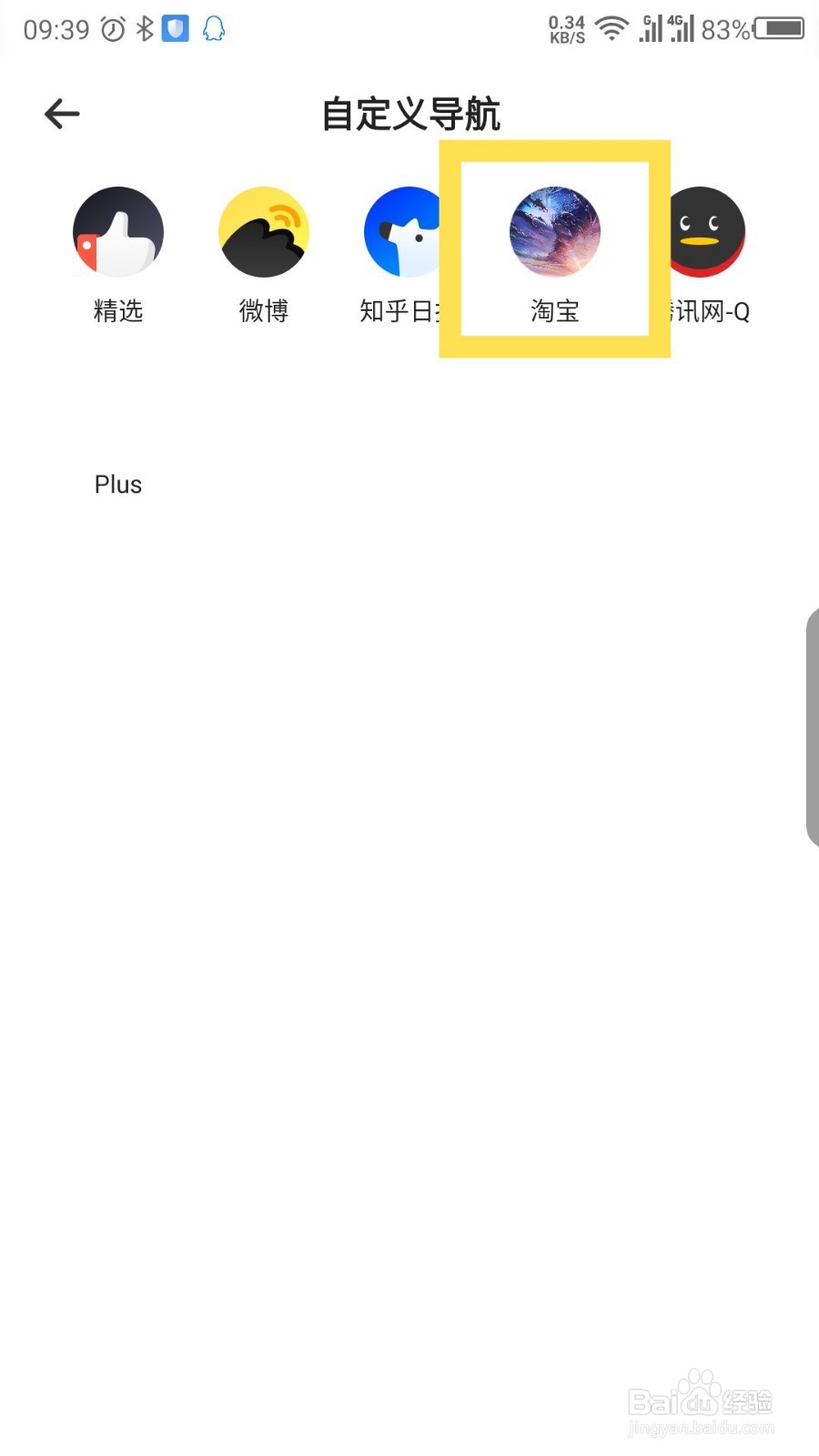The width and height of the screenshot is (819, 1456).
Task: Tap the QQ penguin notification in the status bar
Action: (213, 28)
